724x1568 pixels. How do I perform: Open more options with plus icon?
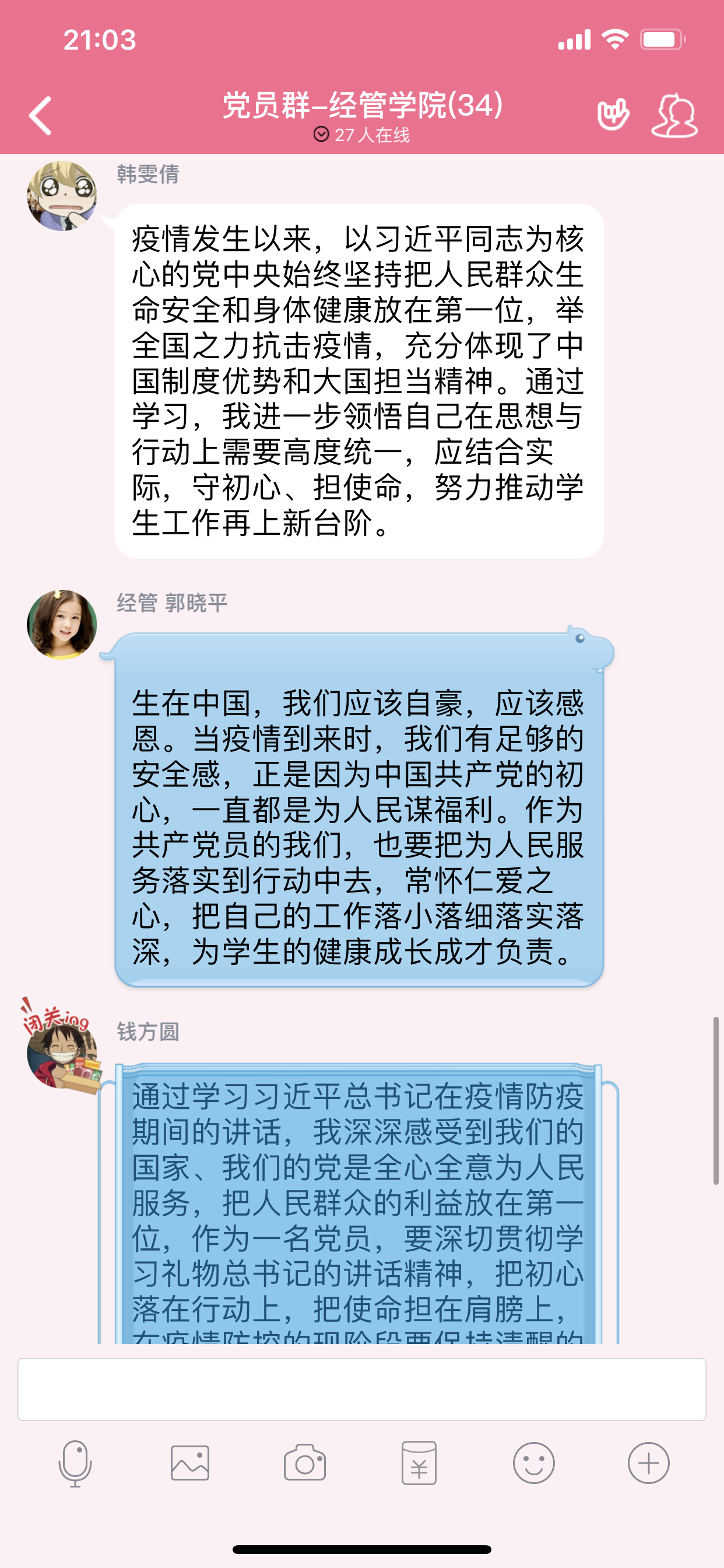[648, 1464]
